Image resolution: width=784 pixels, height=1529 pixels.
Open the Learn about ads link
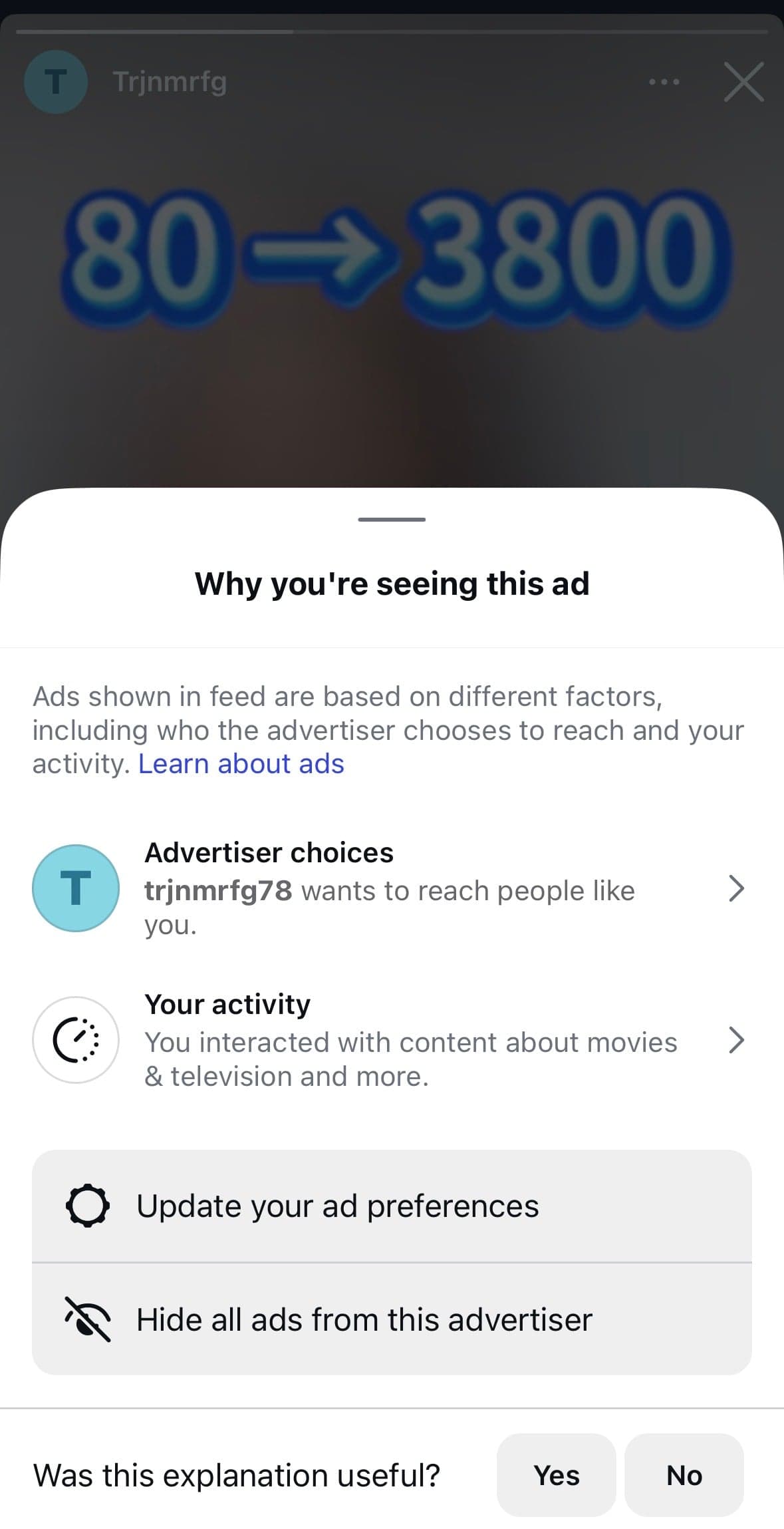pyautogui.click(x=241, y=764)
